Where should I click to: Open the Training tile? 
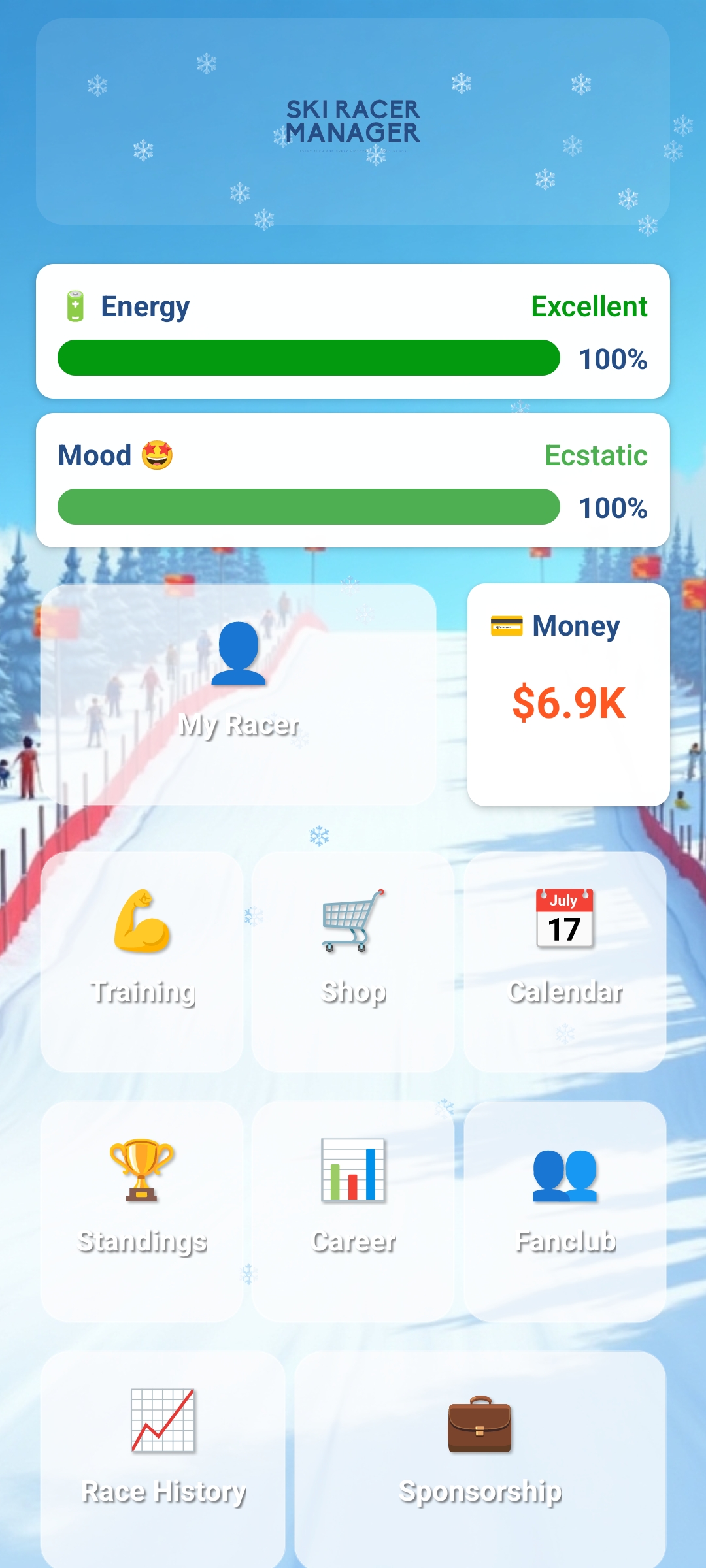coord(142,962)
